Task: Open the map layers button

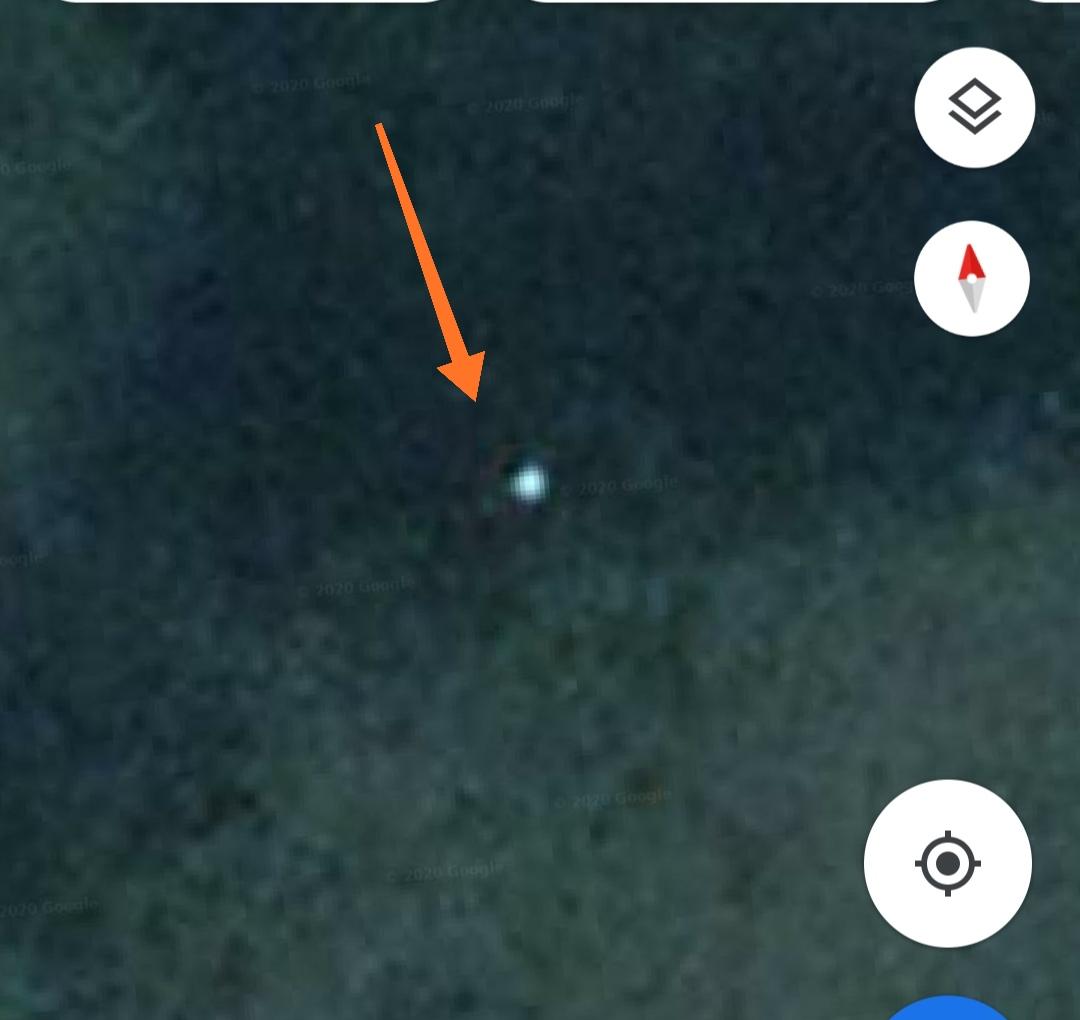Action: point(974,107)
